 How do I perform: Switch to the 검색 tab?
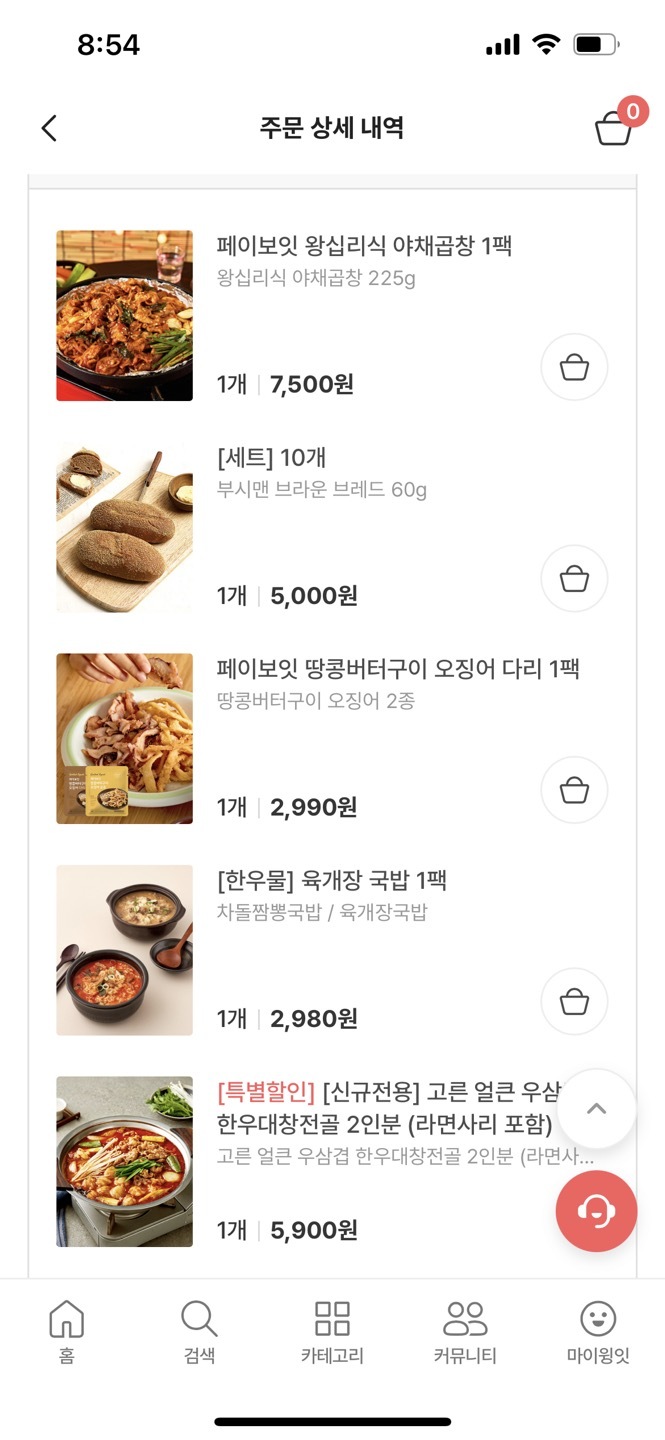pos(199,1332)
